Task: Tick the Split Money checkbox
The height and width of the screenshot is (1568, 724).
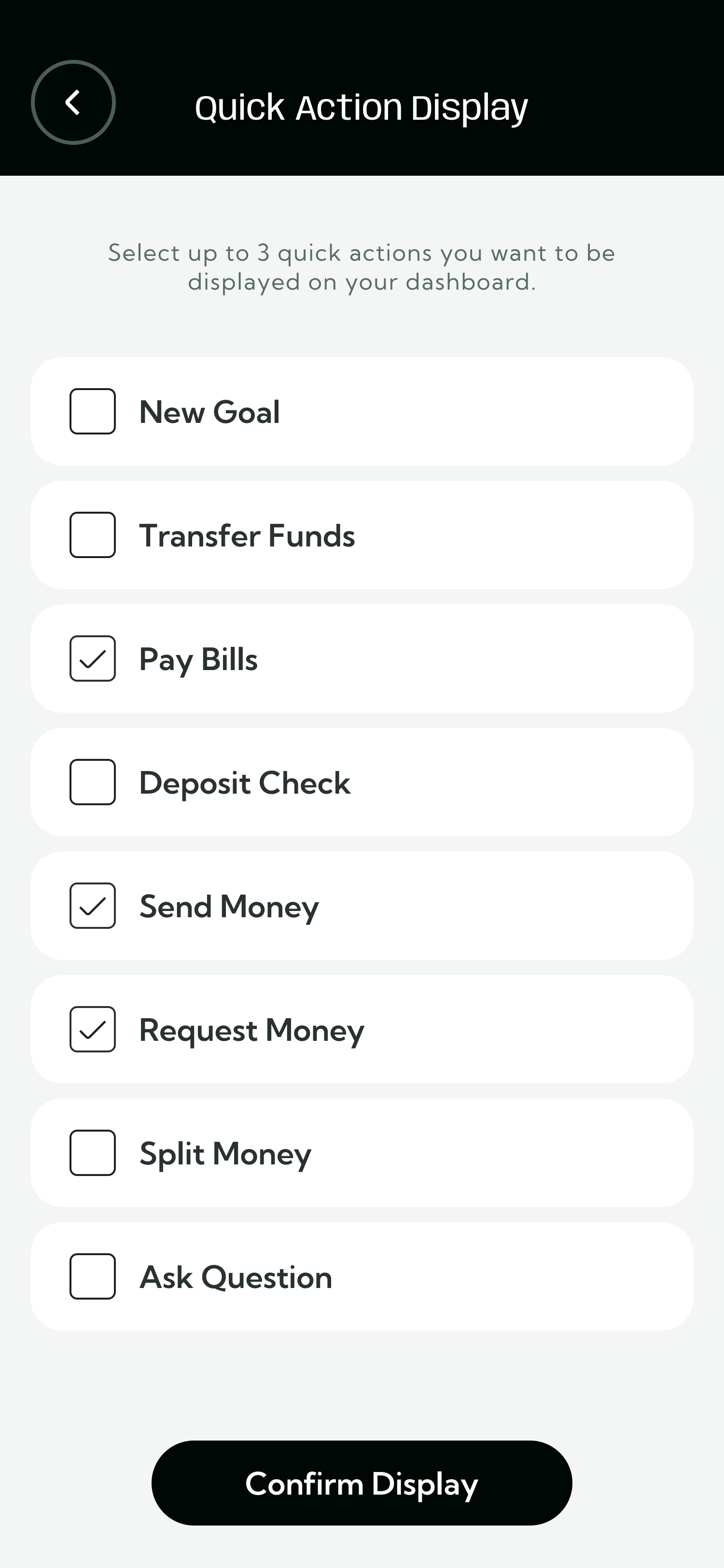Action: 93,1153
